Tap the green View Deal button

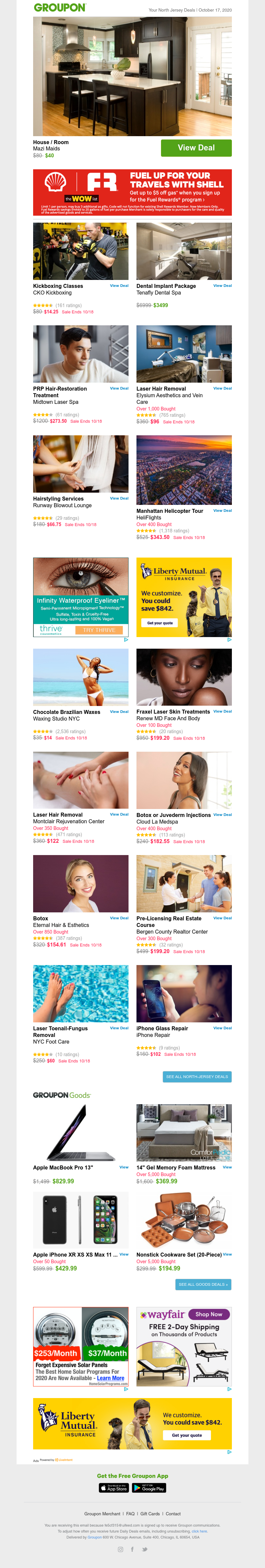pyautogui.click(x=195, y=148)
